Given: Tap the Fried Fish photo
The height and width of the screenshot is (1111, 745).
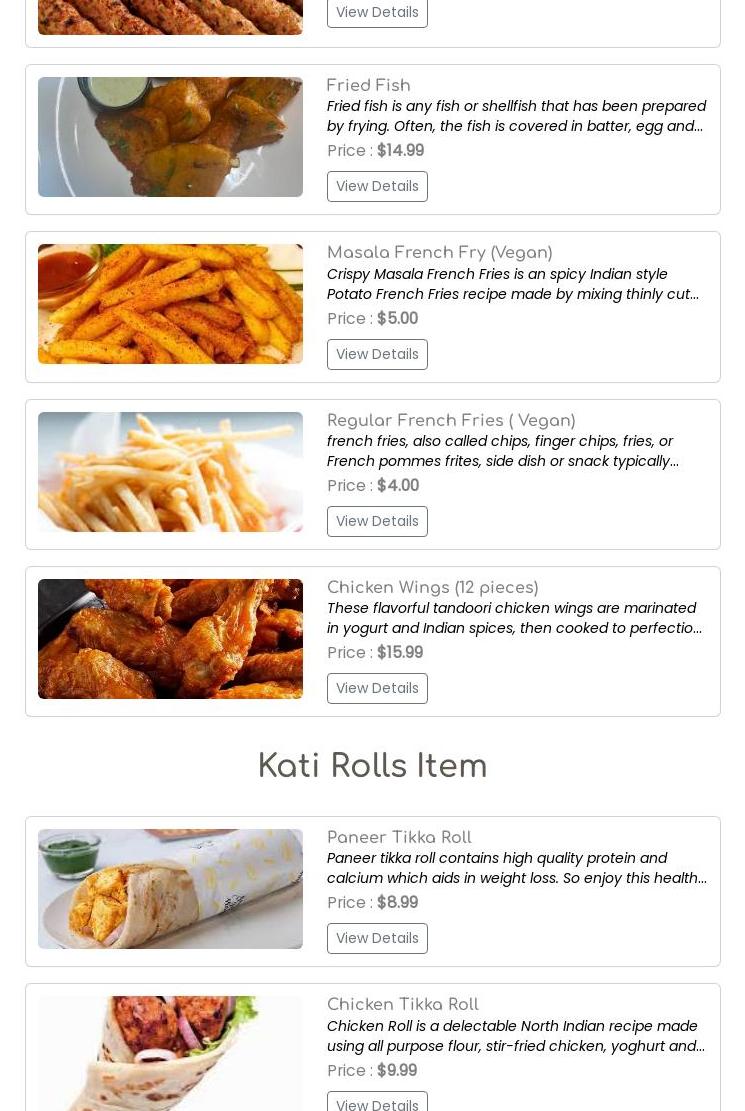Looking at the screenshot, I should coord(170,137).
